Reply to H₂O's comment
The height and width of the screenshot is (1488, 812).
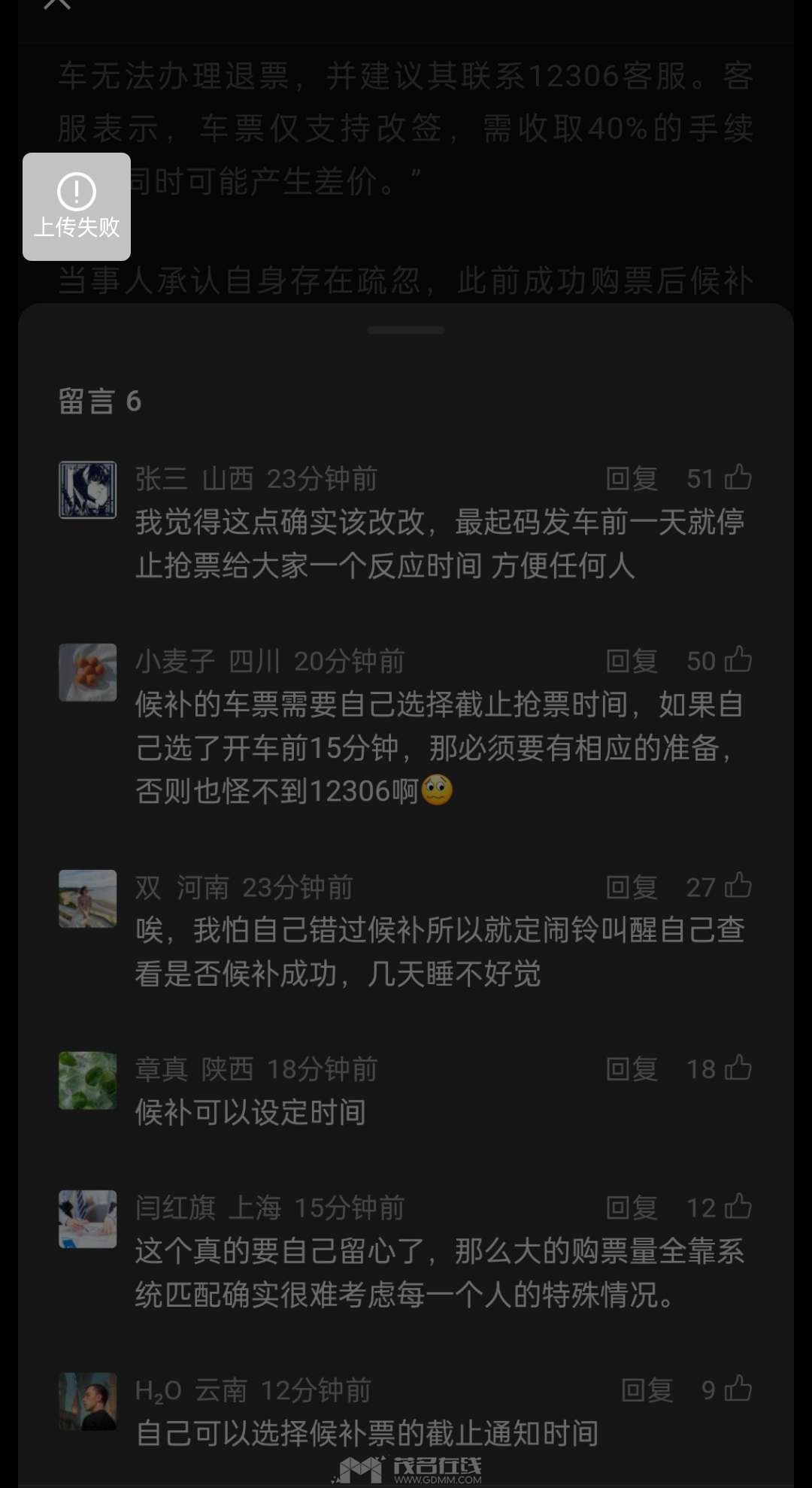pyautogui.click(x=647, y=1390)
